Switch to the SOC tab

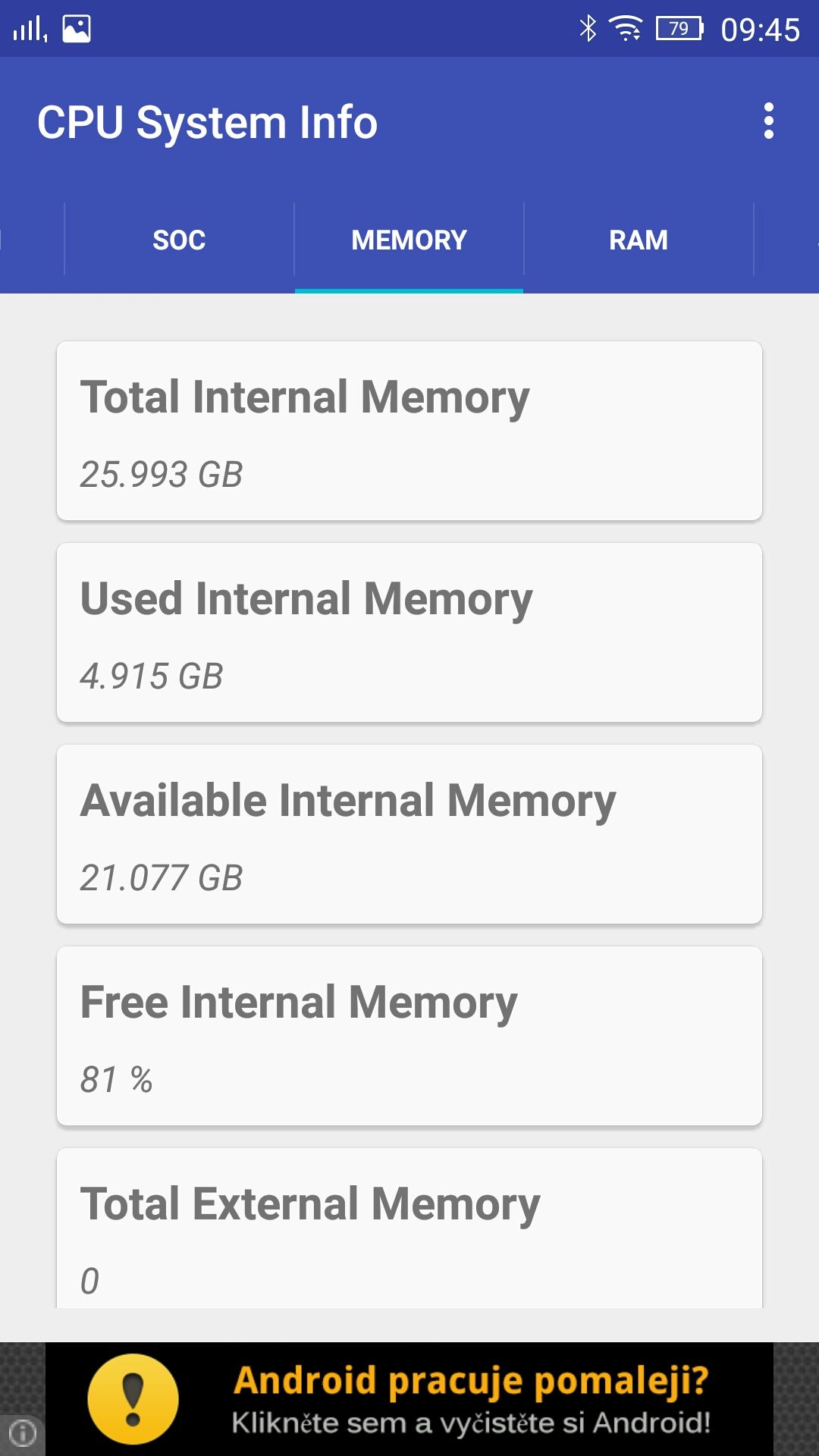[x=179, y=240]
